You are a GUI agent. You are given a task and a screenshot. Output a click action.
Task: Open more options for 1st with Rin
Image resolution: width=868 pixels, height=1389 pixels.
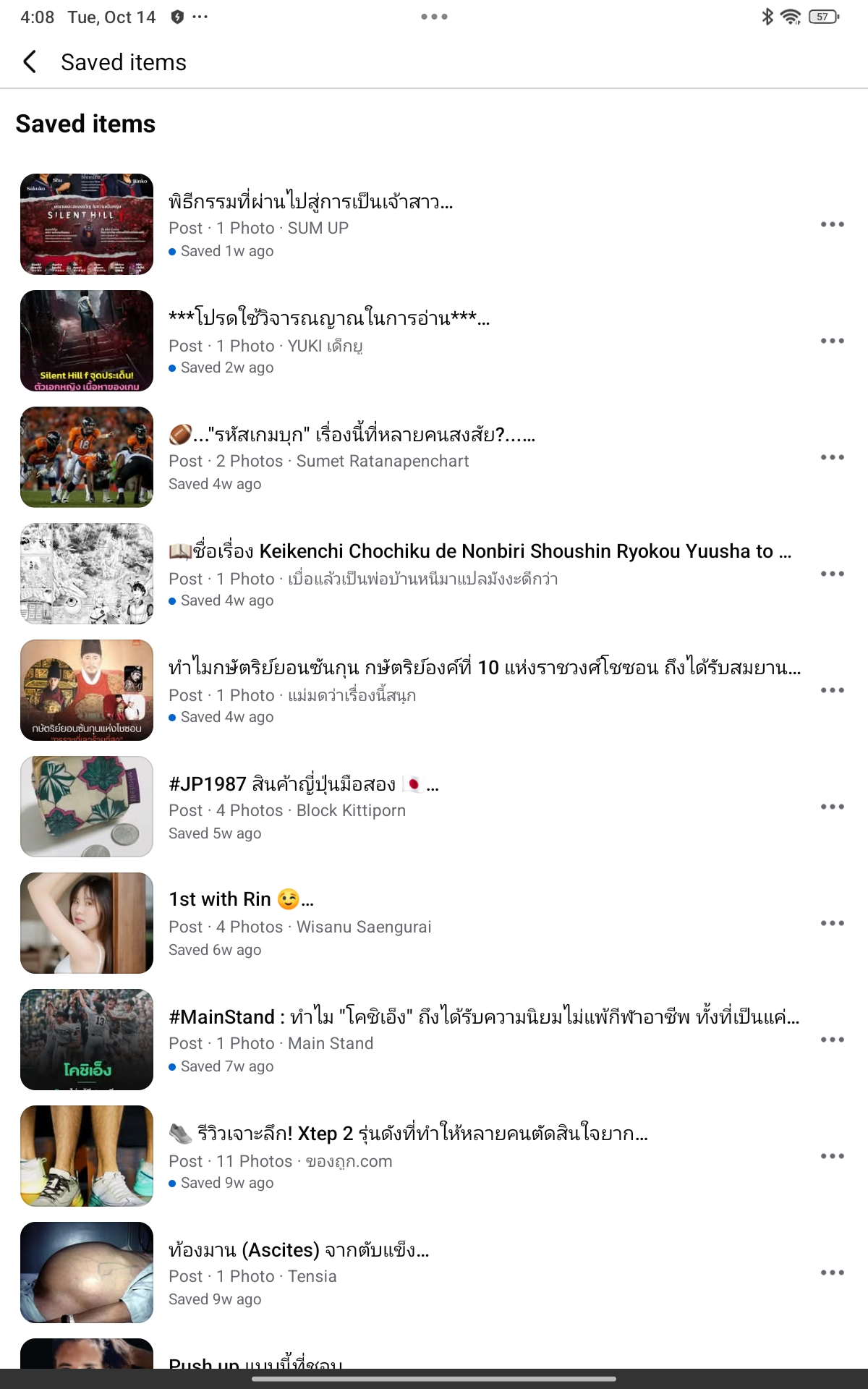(x=832, y=923)
